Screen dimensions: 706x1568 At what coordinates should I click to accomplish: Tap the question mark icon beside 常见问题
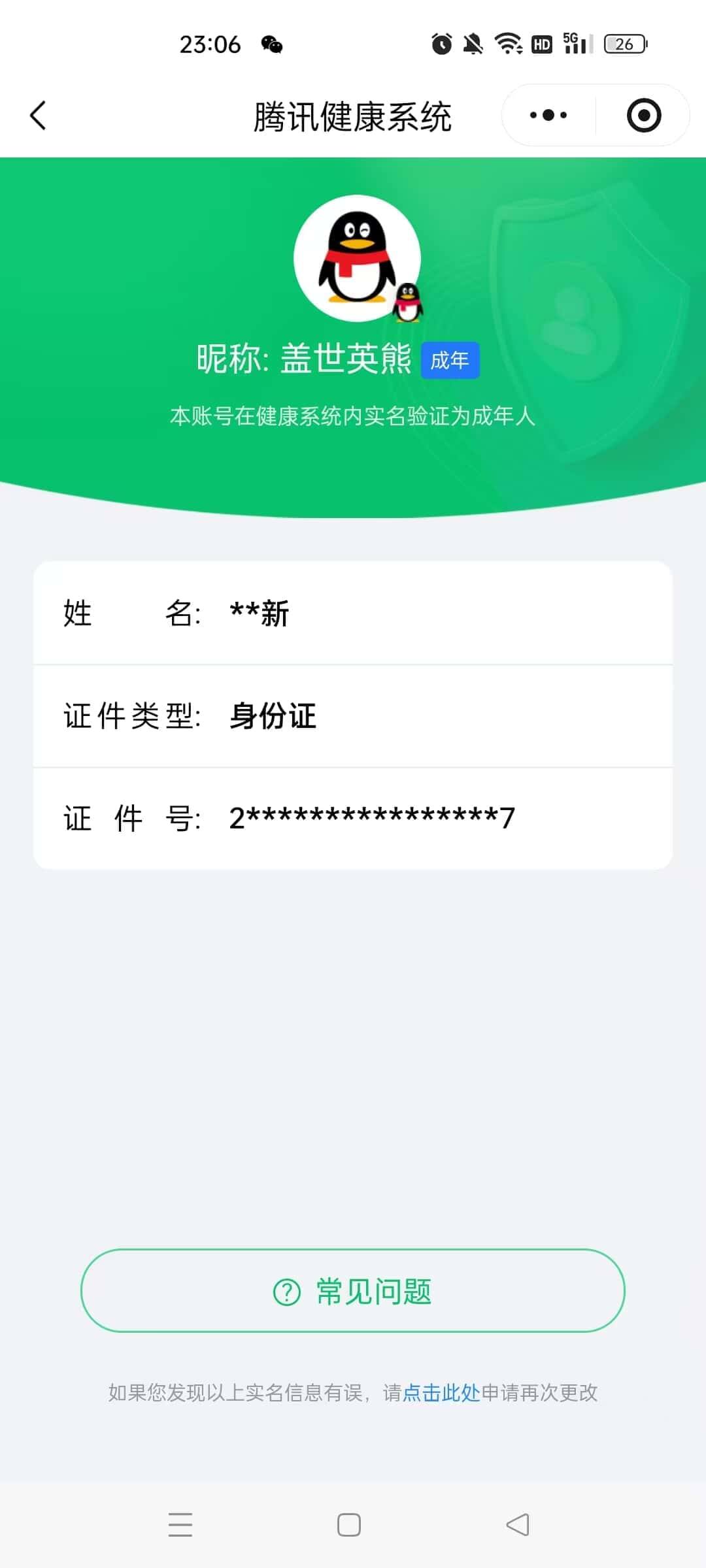tap(286, 1290)
